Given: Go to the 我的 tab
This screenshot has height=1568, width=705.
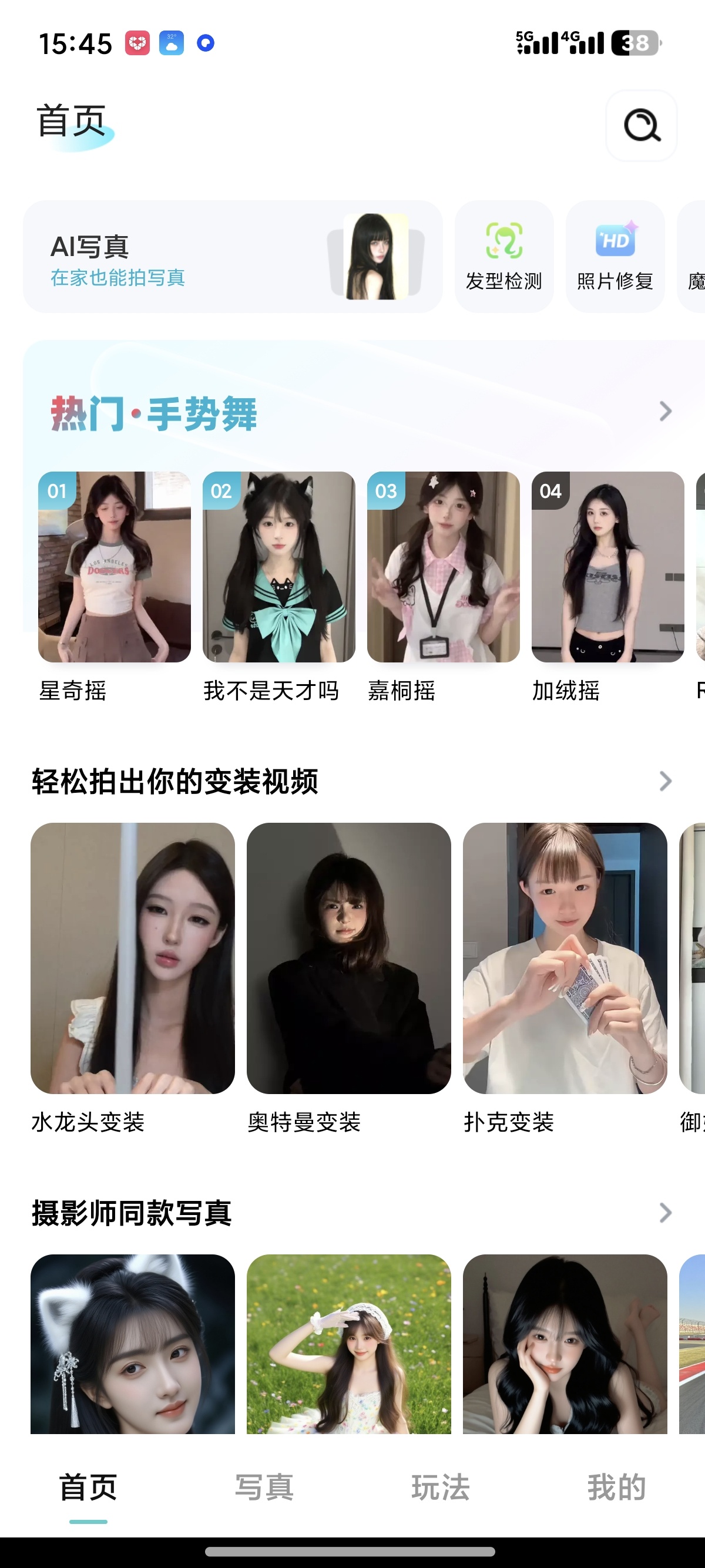Looking at the screenshot, I should (616, 1487).
